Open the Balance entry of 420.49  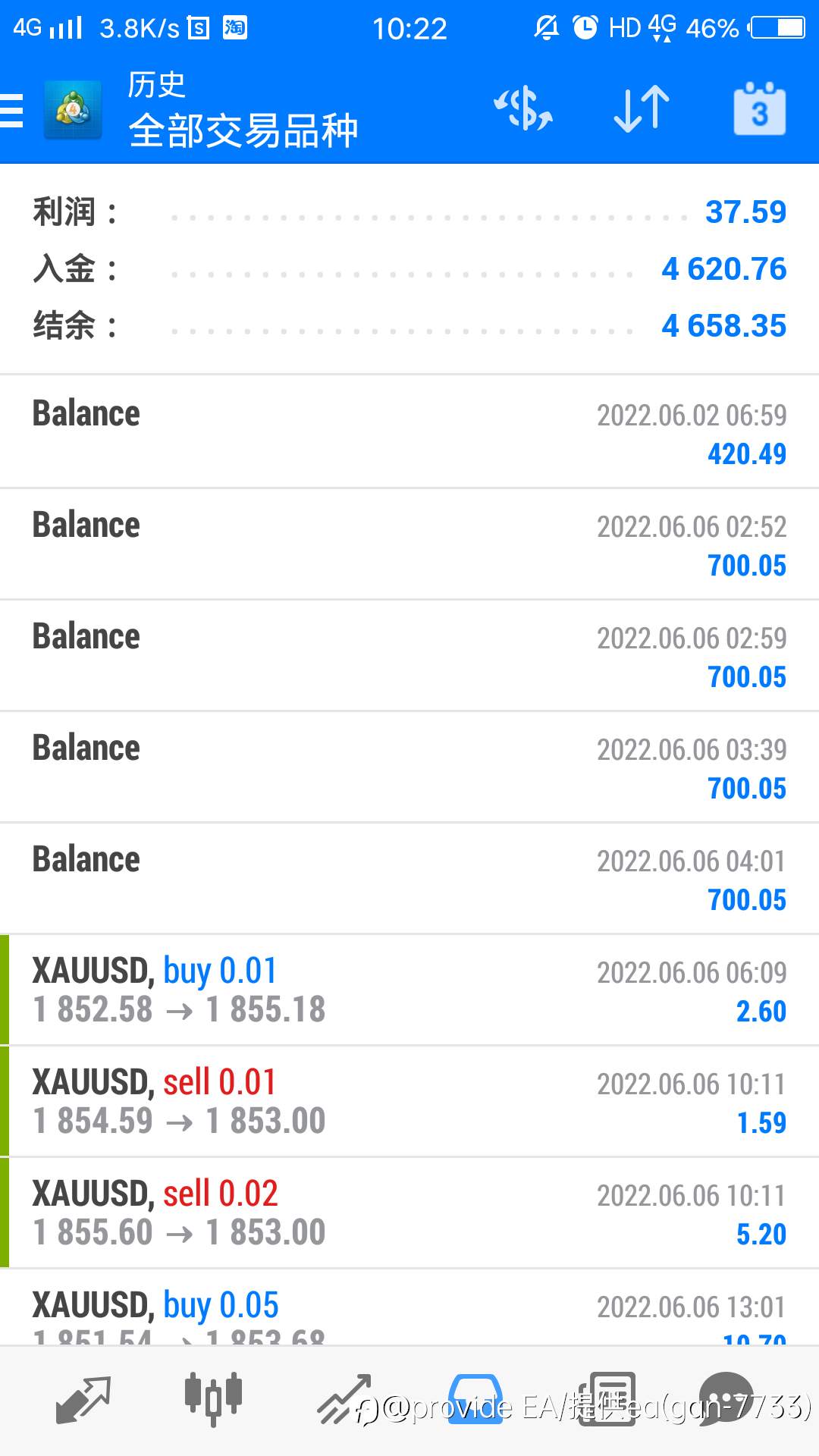(409, 431)
